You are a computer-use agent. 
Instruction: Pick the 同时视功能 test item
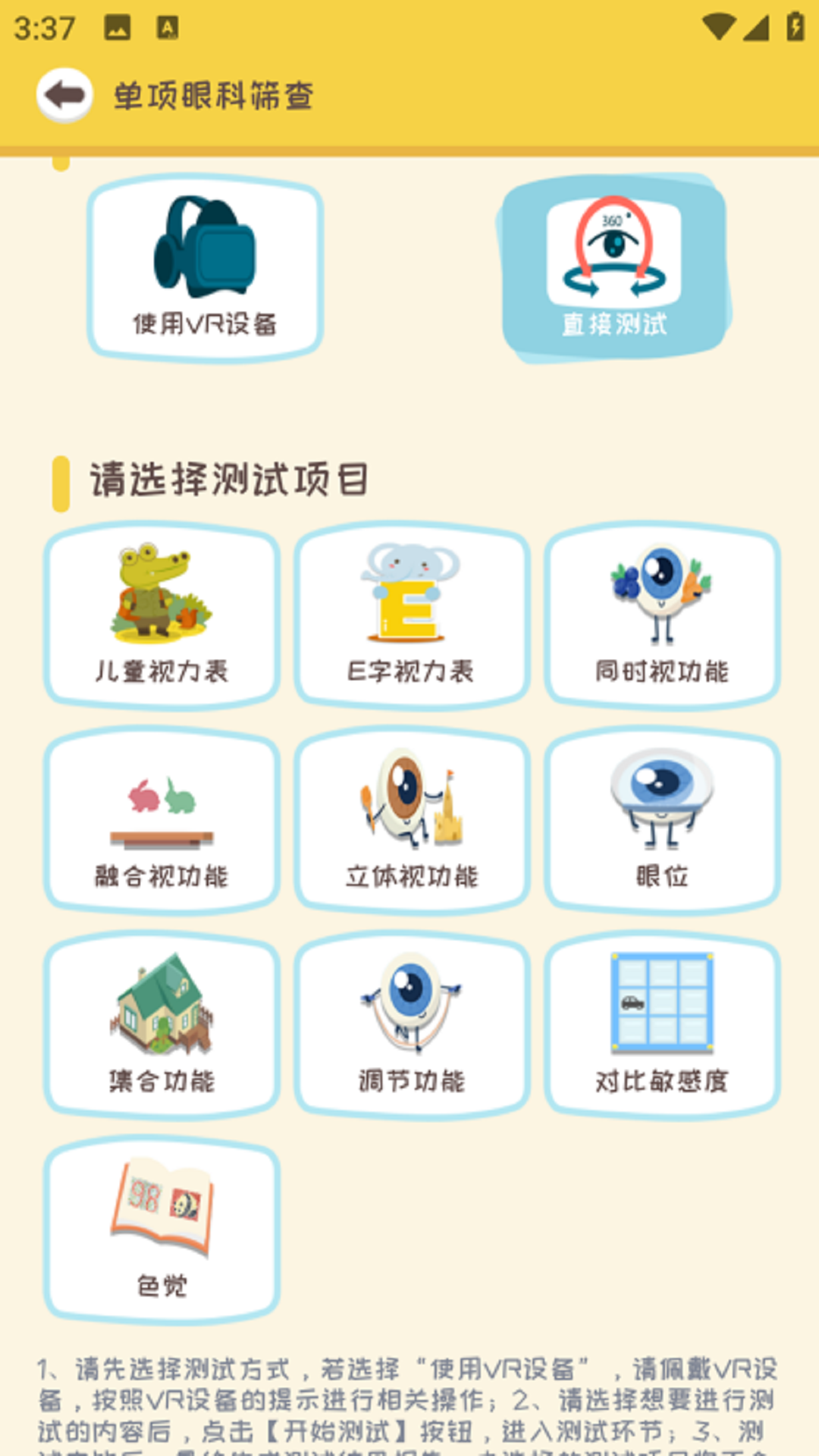pos(662,616)
